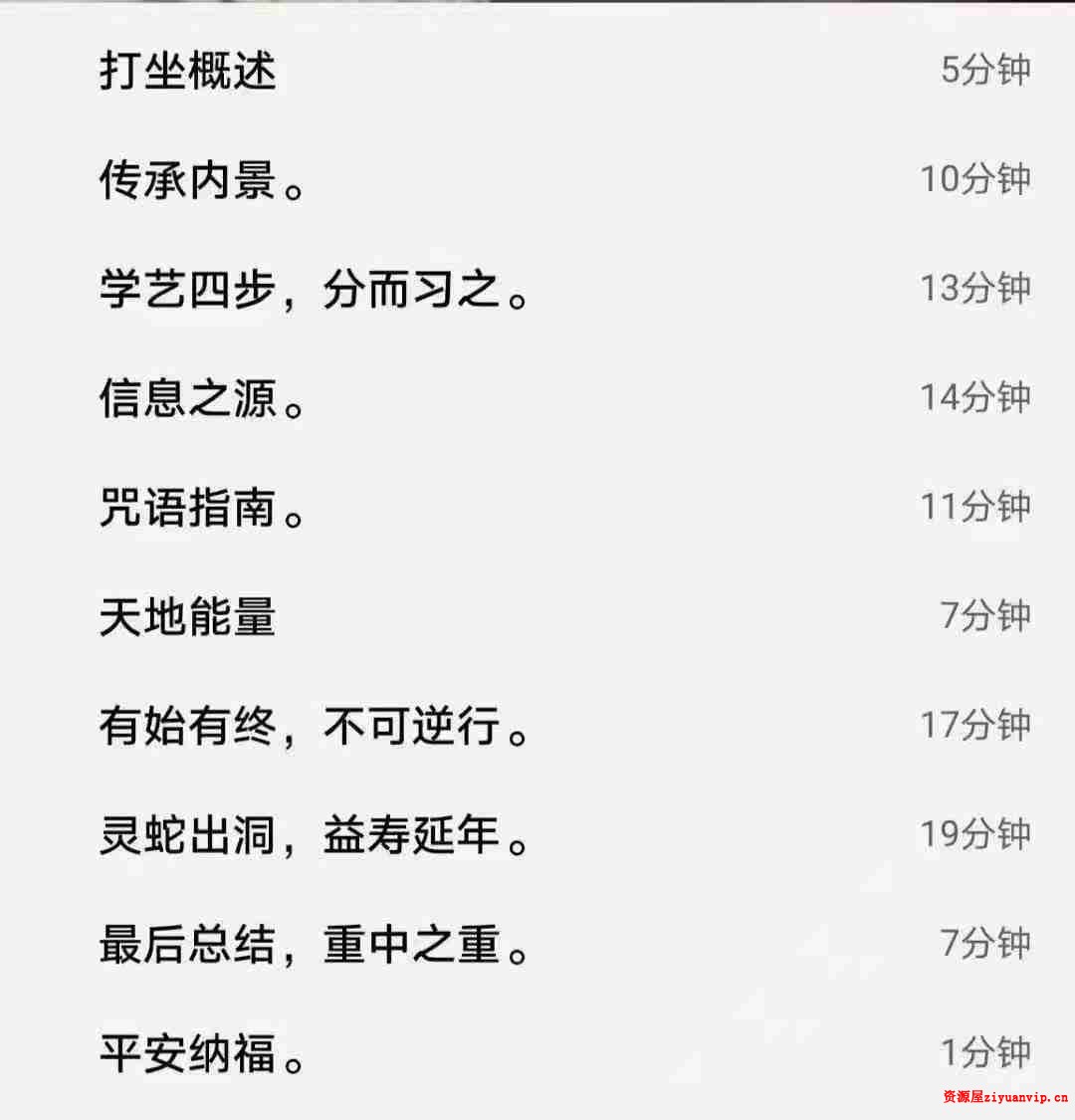Open the 打坐概述 chapter
1075x1120 pixels.
[x=189, y=72]
